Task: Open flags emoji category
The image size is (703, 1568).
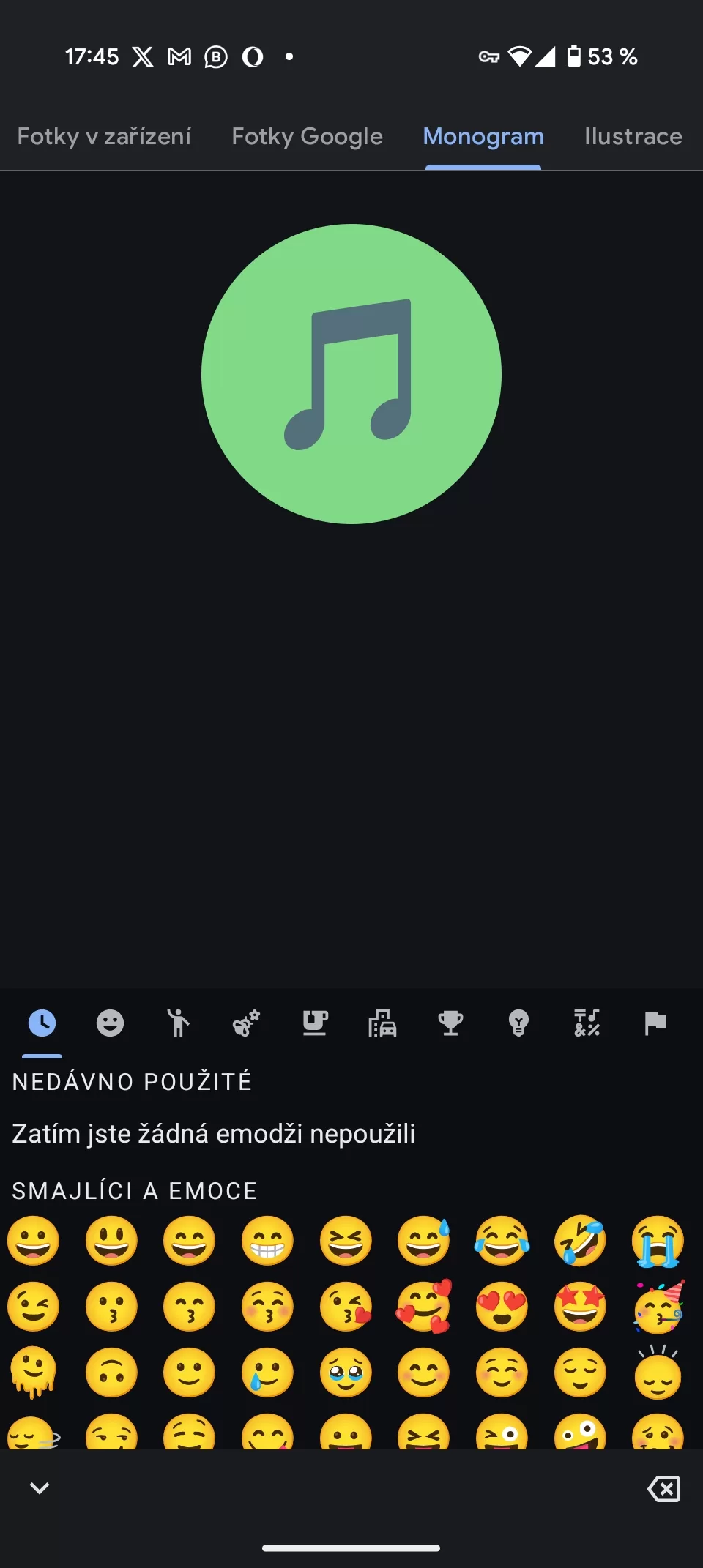Action: click(x=655, y=1023)
